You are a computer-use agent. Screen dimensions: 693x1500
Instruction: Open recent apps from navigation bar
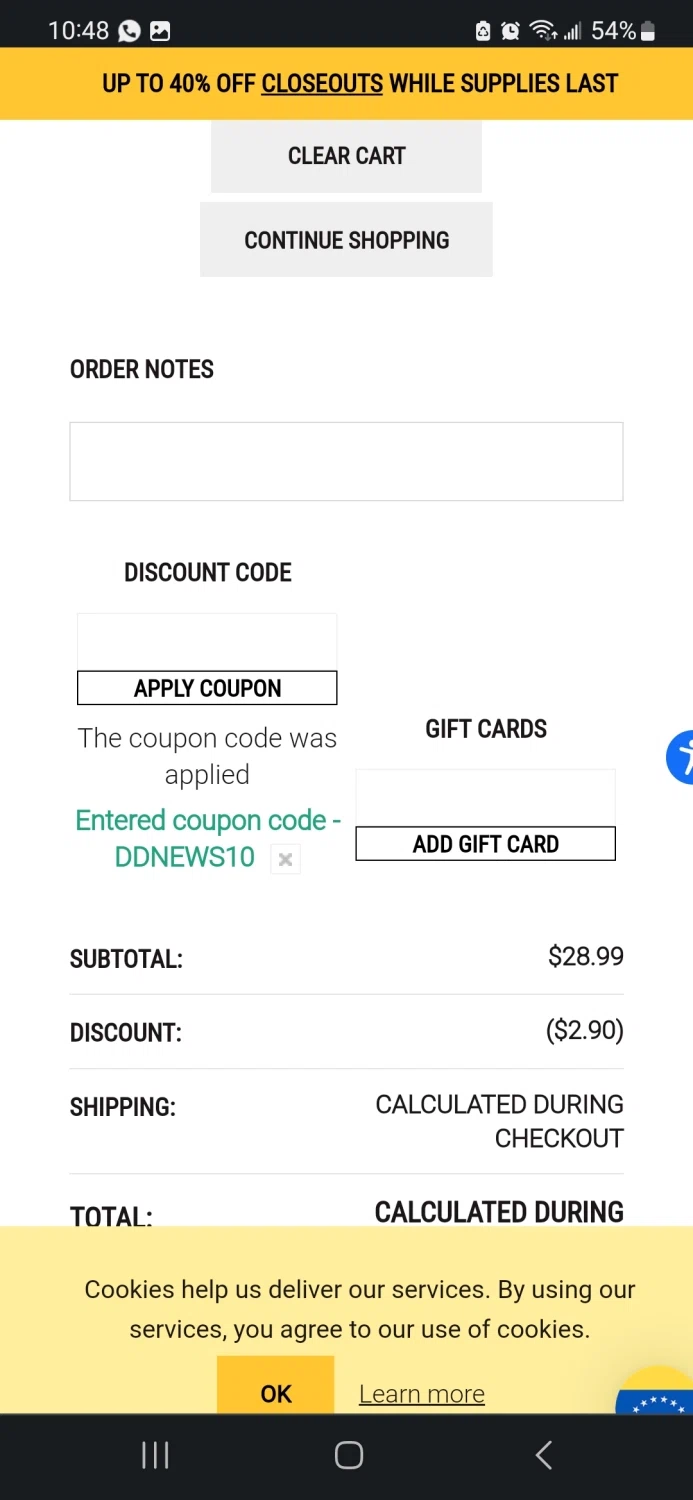pyautogui.click(x=155, y=1455)
